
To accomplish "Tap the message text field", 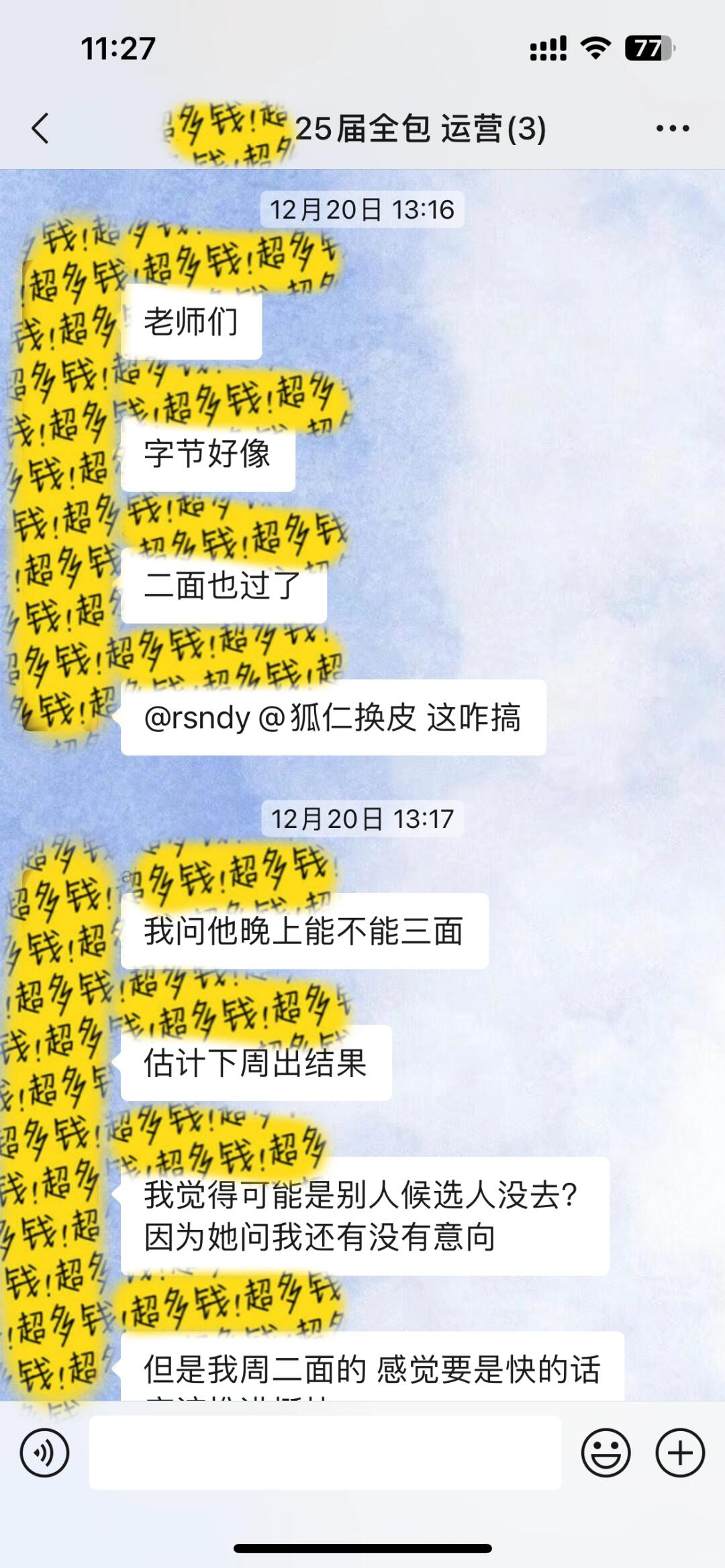I will click(325, 1453).
